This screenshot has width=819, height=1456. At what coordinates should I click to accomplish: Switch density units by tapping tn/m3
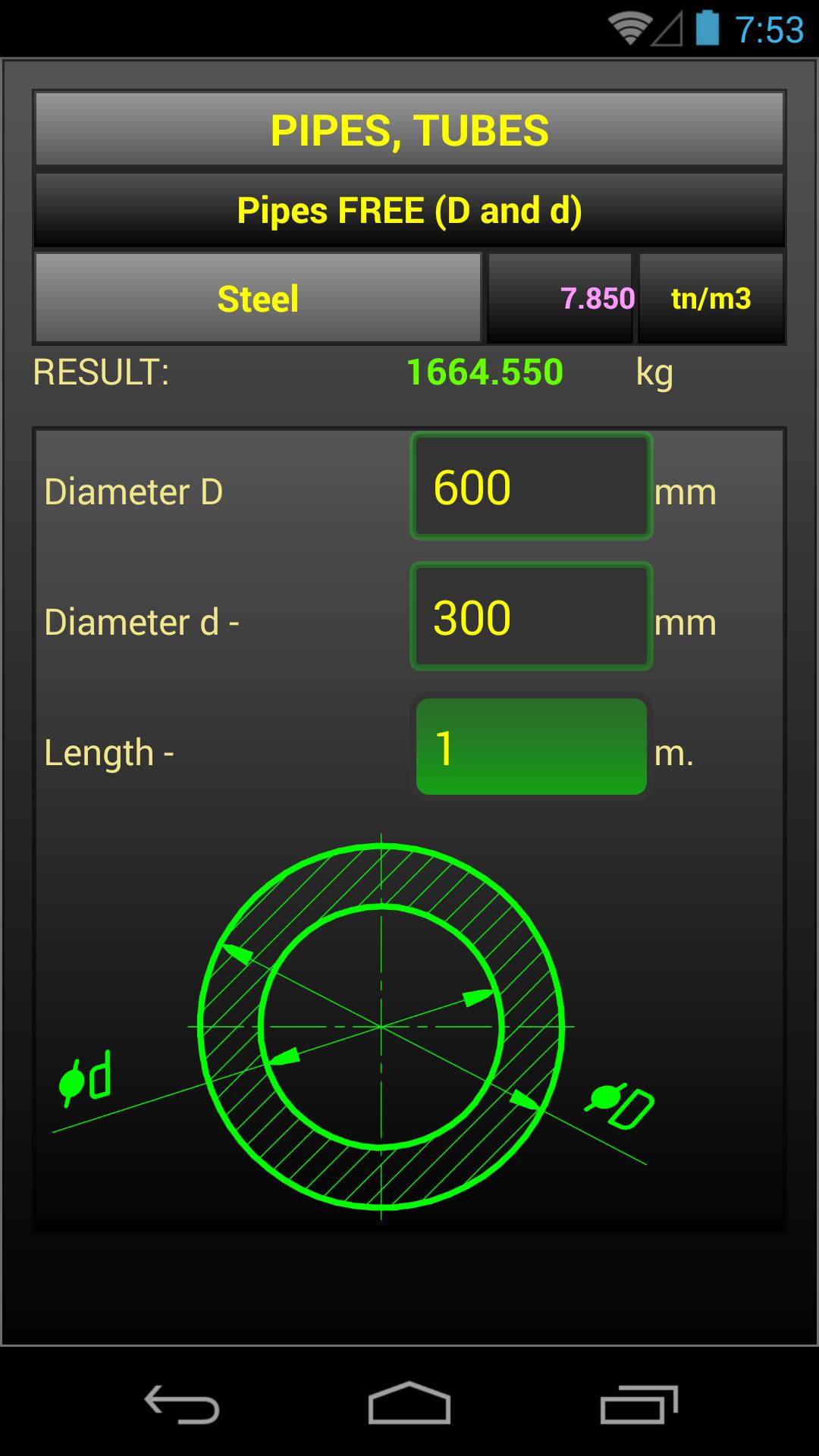point(711,297)
